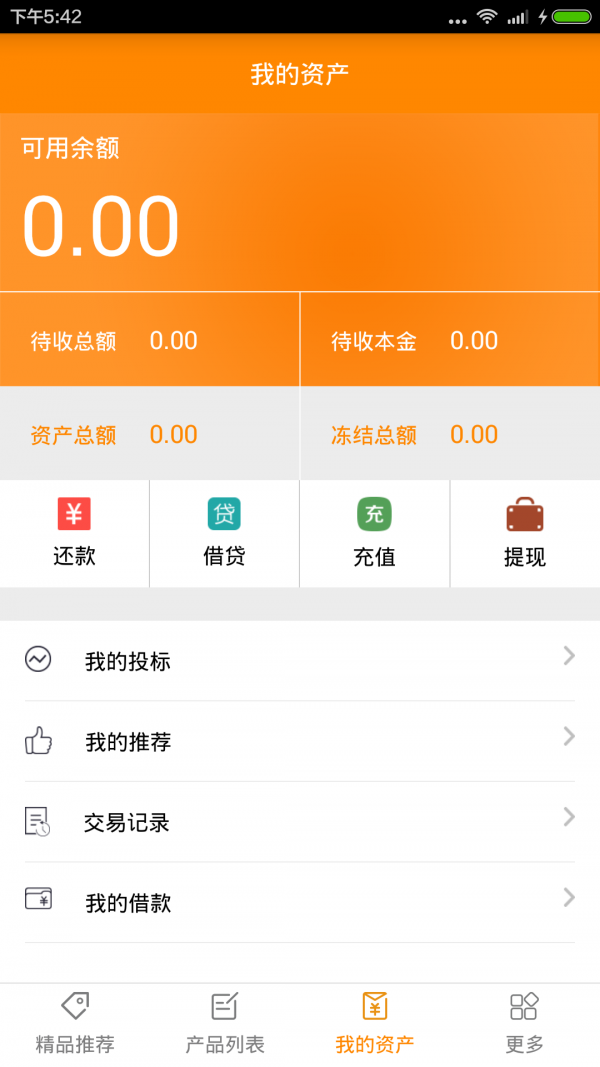This screenshot has width=600, height=1067.
Task: Select 充值 to recharge the account
Action: click(375, 534)
